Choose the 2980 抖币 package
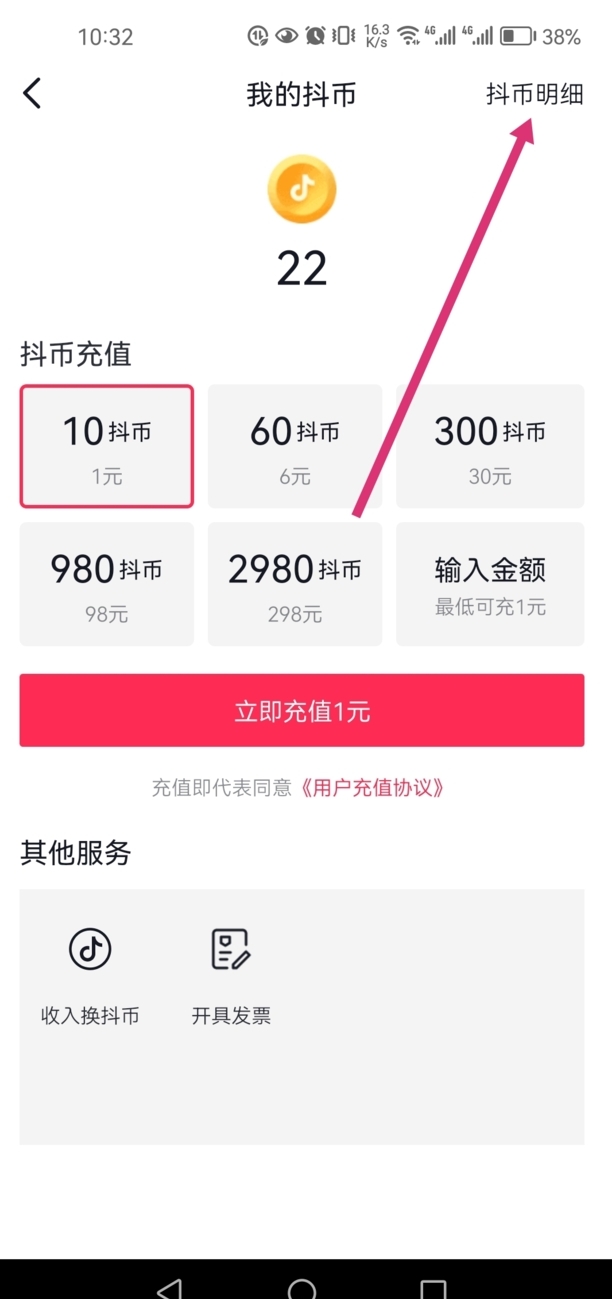 [294, 584]
